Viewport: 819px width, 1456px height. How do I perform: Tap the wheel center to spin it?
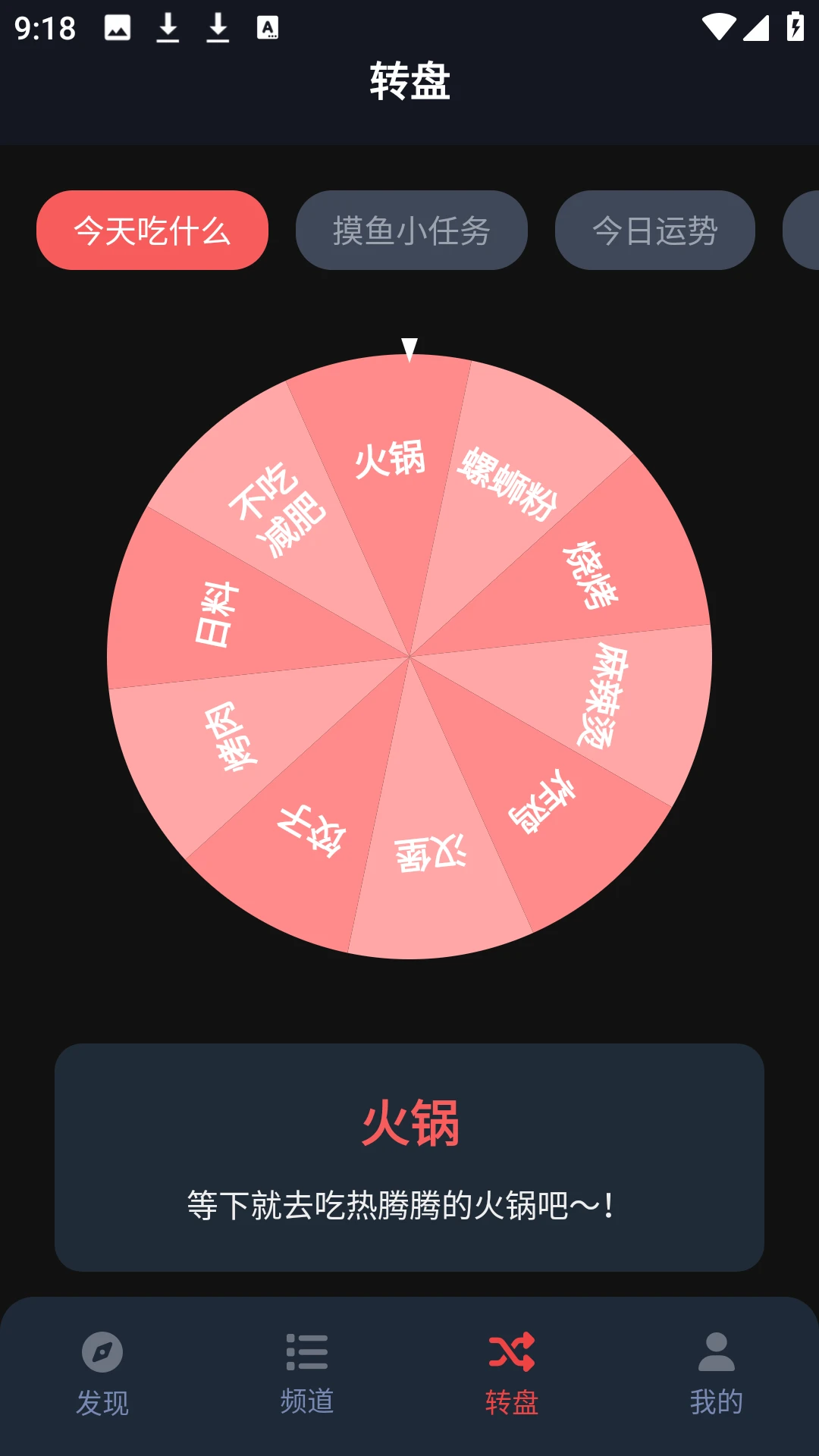[409, 656]
